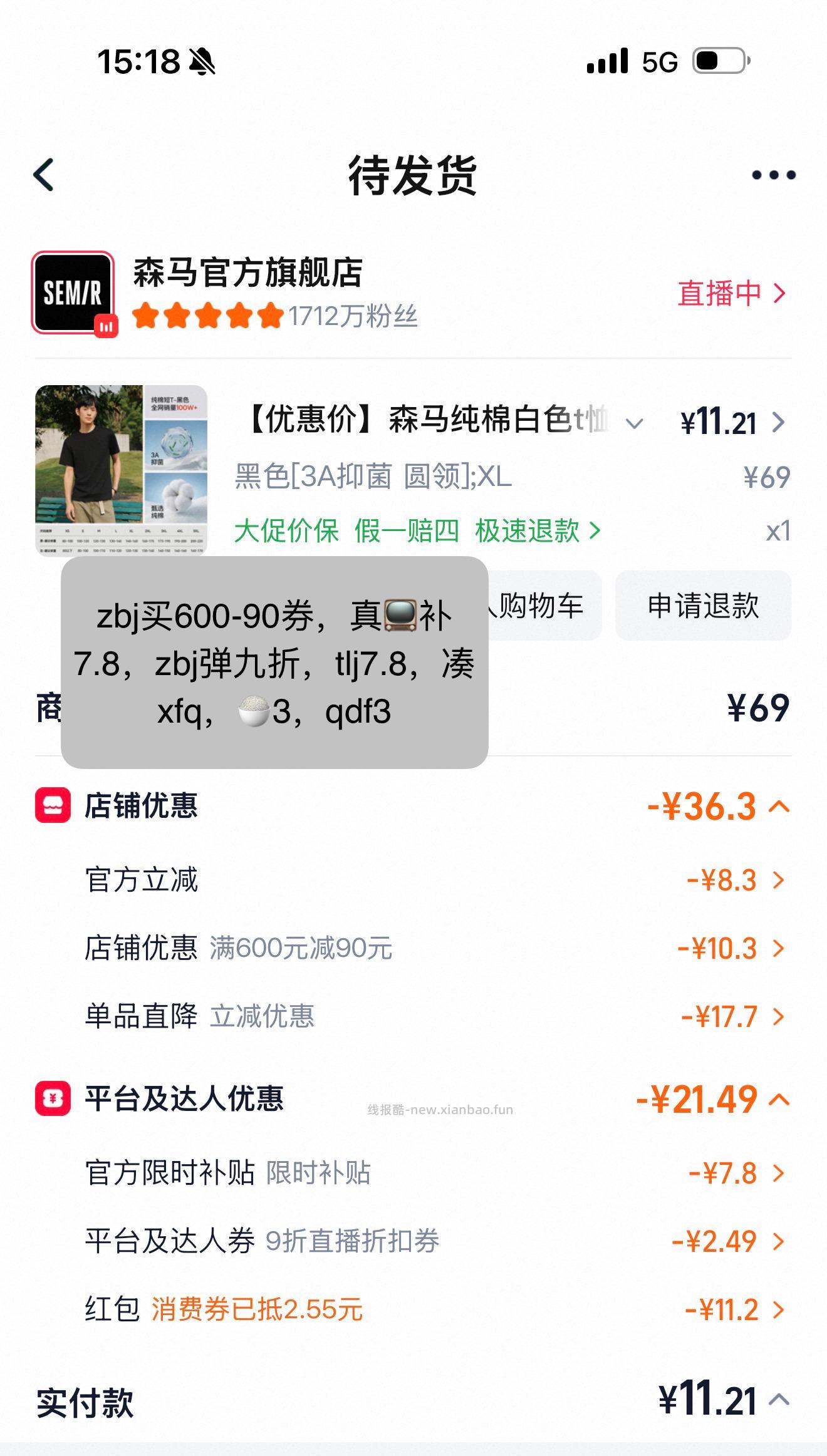The height and width of the screenshot is (1456, 827).
Task: Tap the SEM/R store logo avatar
Action: pos(72,291)
